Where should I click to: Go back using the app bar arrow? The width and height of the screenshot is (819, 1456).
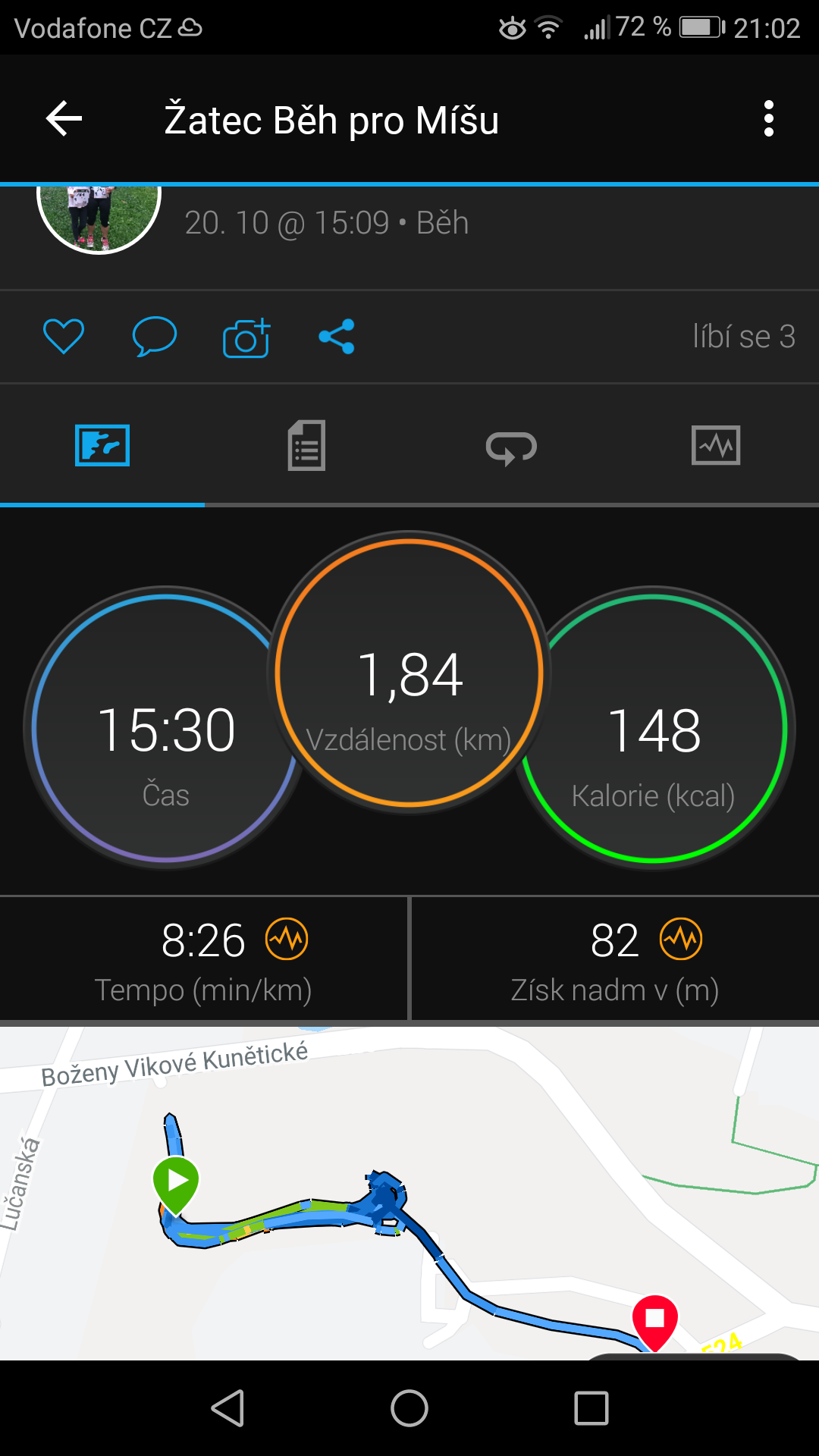point(64,119)
